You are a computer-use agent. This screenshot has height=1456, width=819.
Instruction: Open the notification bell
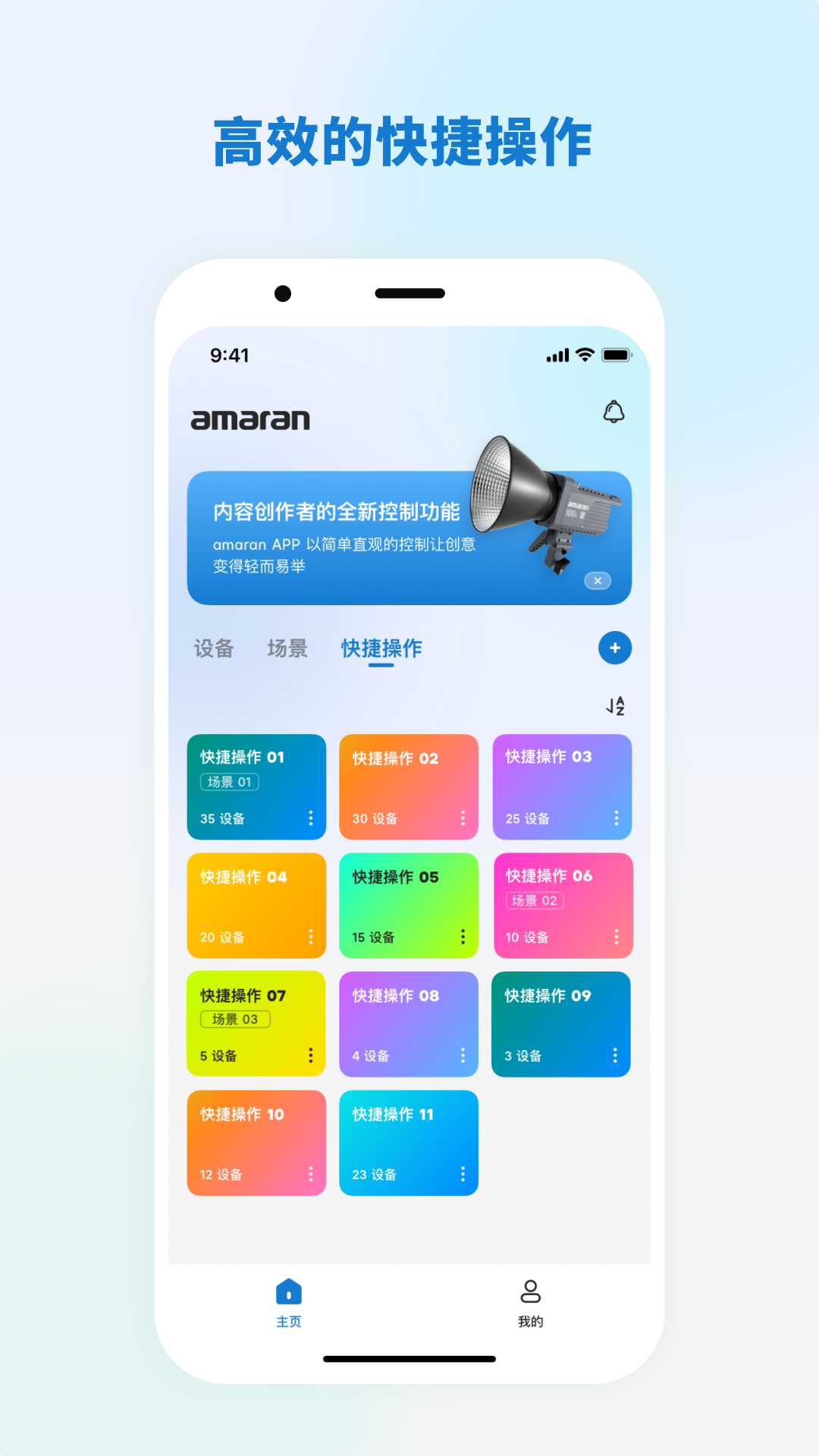(x=614, y=412)
